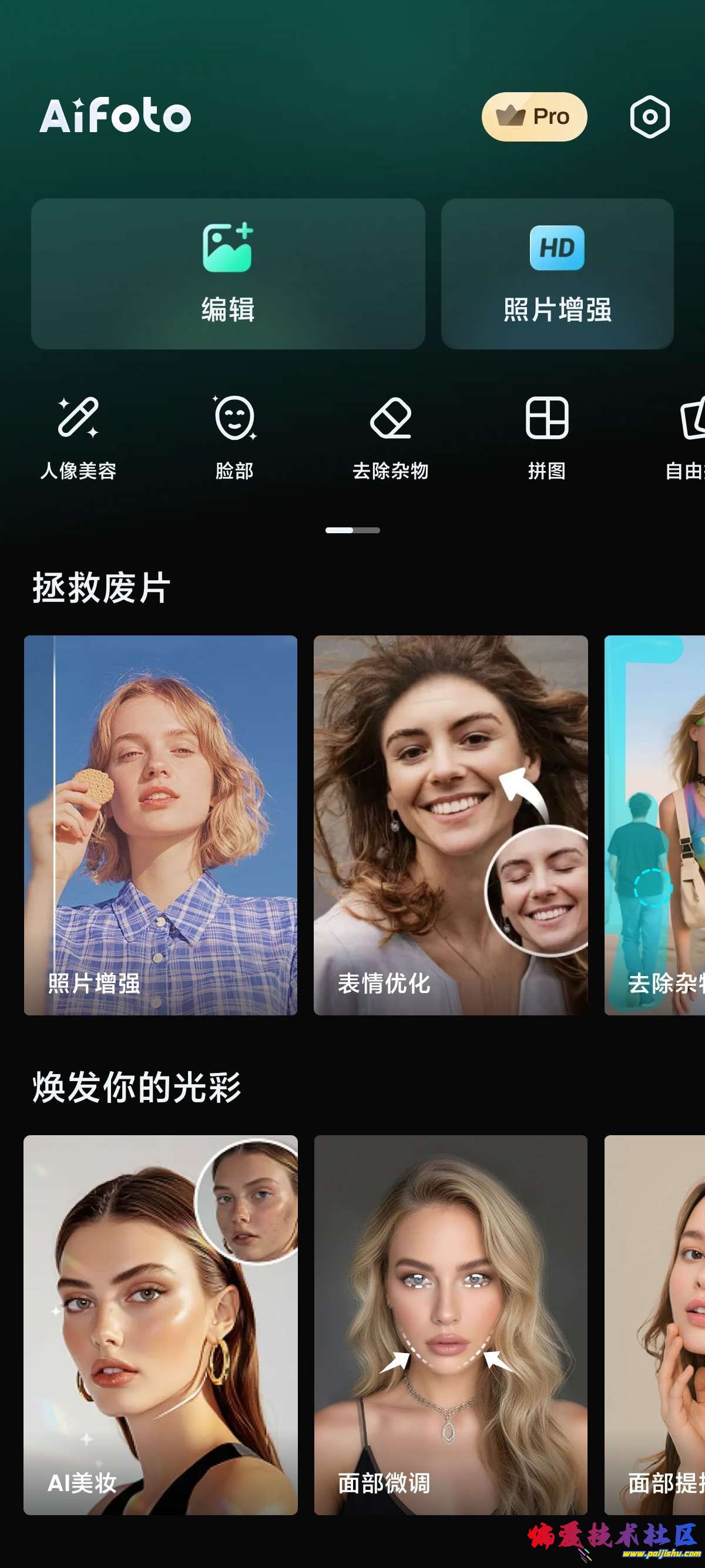Try the AI美妆 card
This screenshot has height=1568, width=705.
tap(161, 1324)
